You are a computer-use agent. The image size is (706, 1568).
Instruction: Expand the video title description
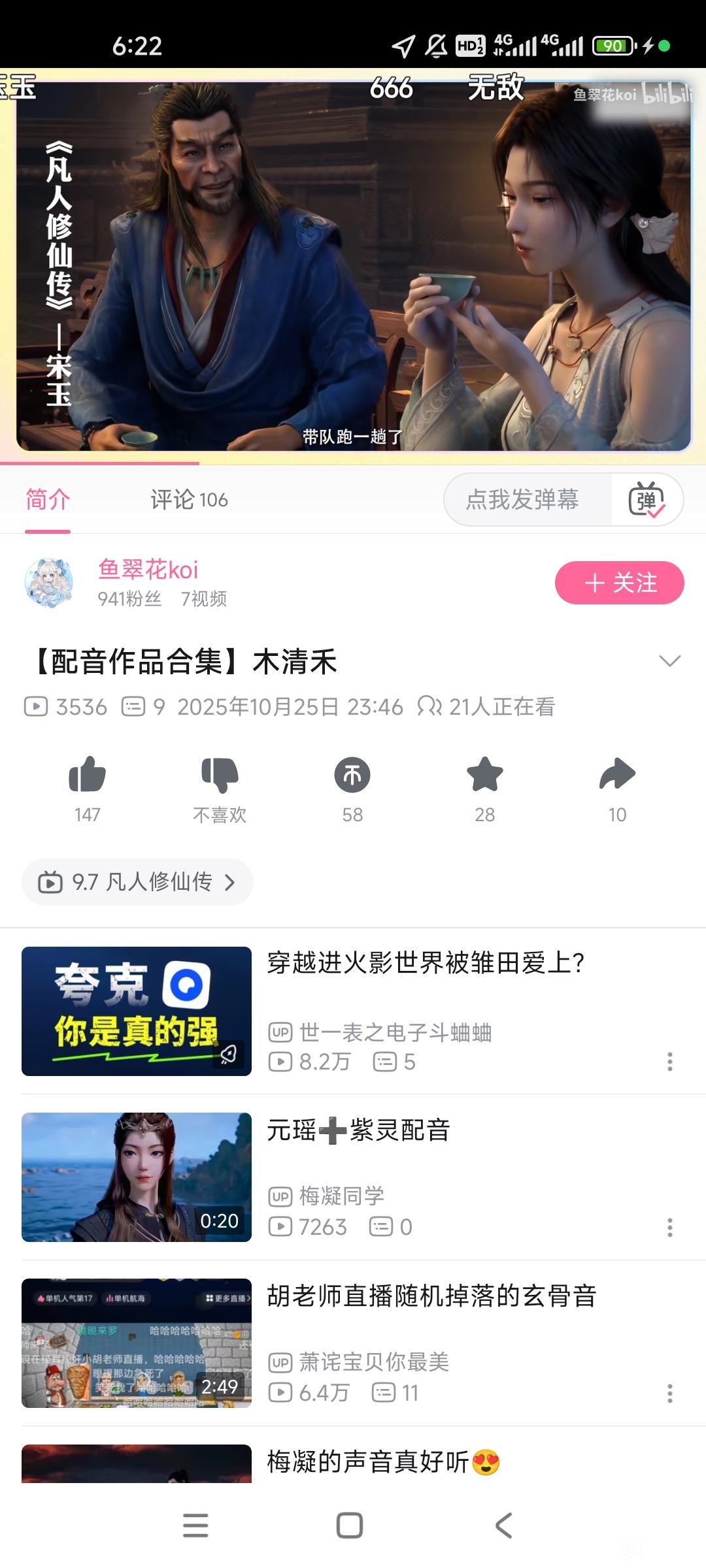point(669,661)
